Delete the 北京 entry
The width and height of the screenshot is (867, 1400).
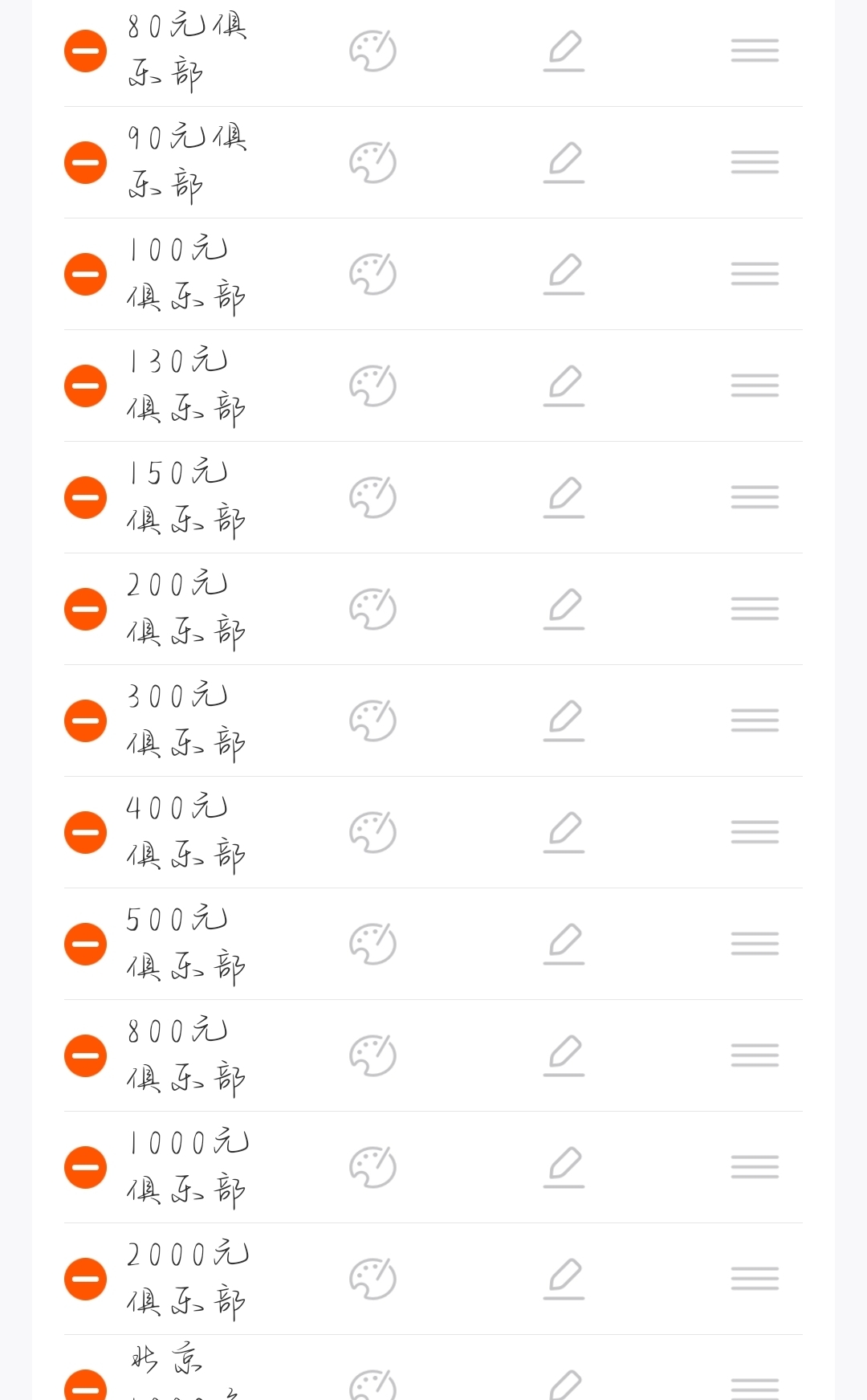point(85,1386)
